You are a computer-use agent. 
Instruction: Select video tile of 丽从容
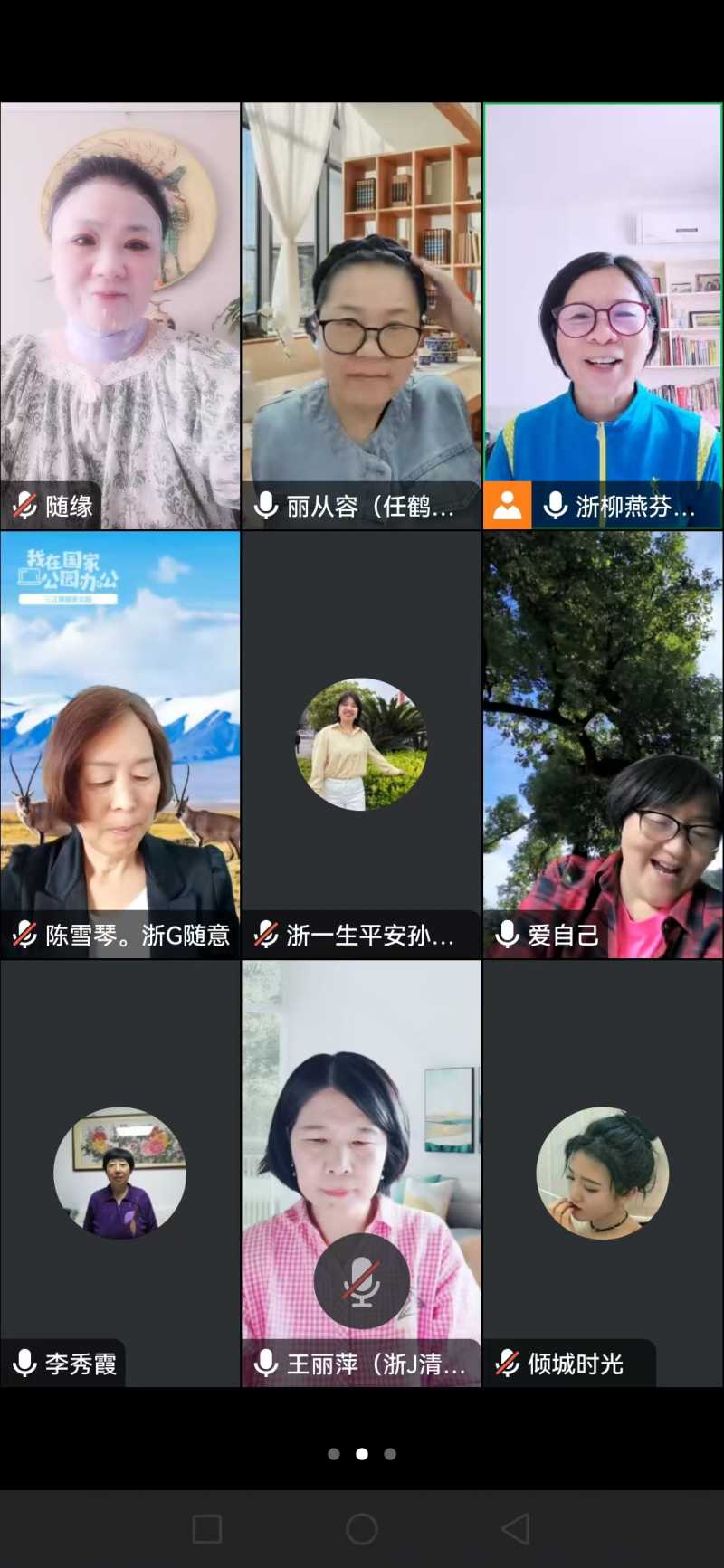click(361, 315)
